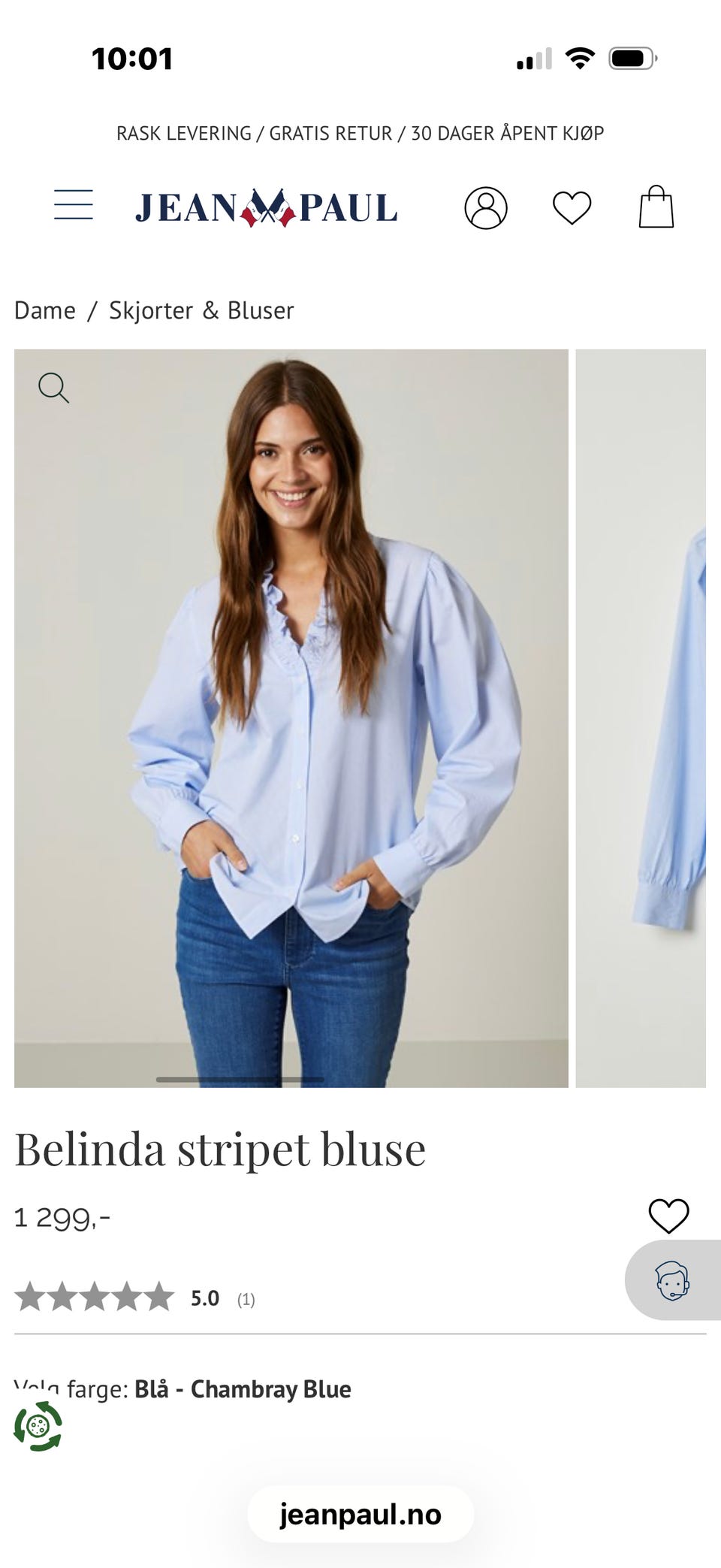
Task: Open the five-star rating reviews
Action: 135,1298
